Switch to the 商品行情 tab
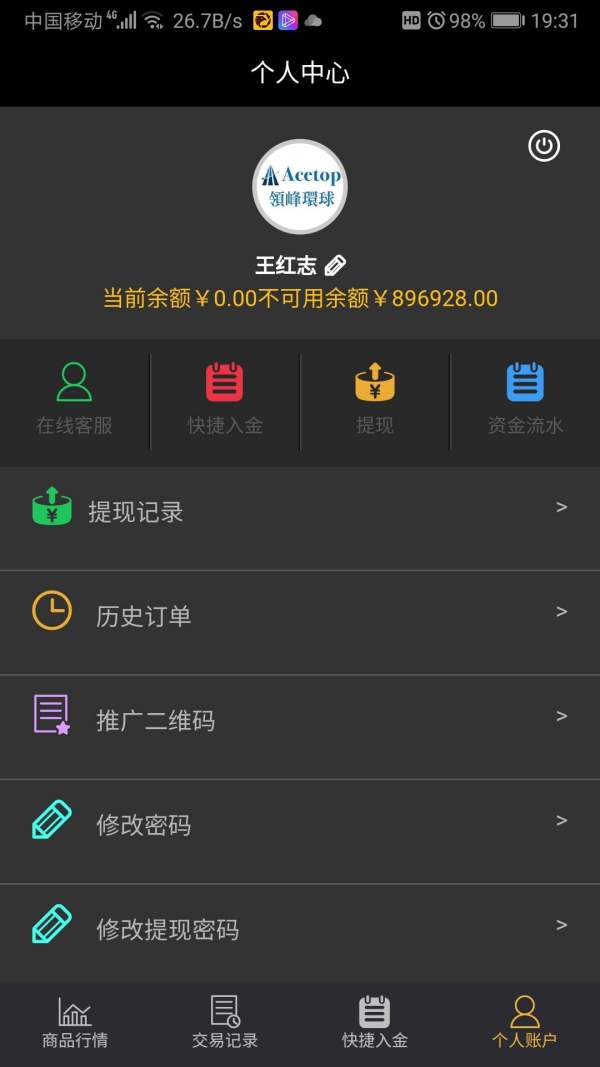Image resolution: width=600 pixels, height=1067 pixels. pos(75,1023)
